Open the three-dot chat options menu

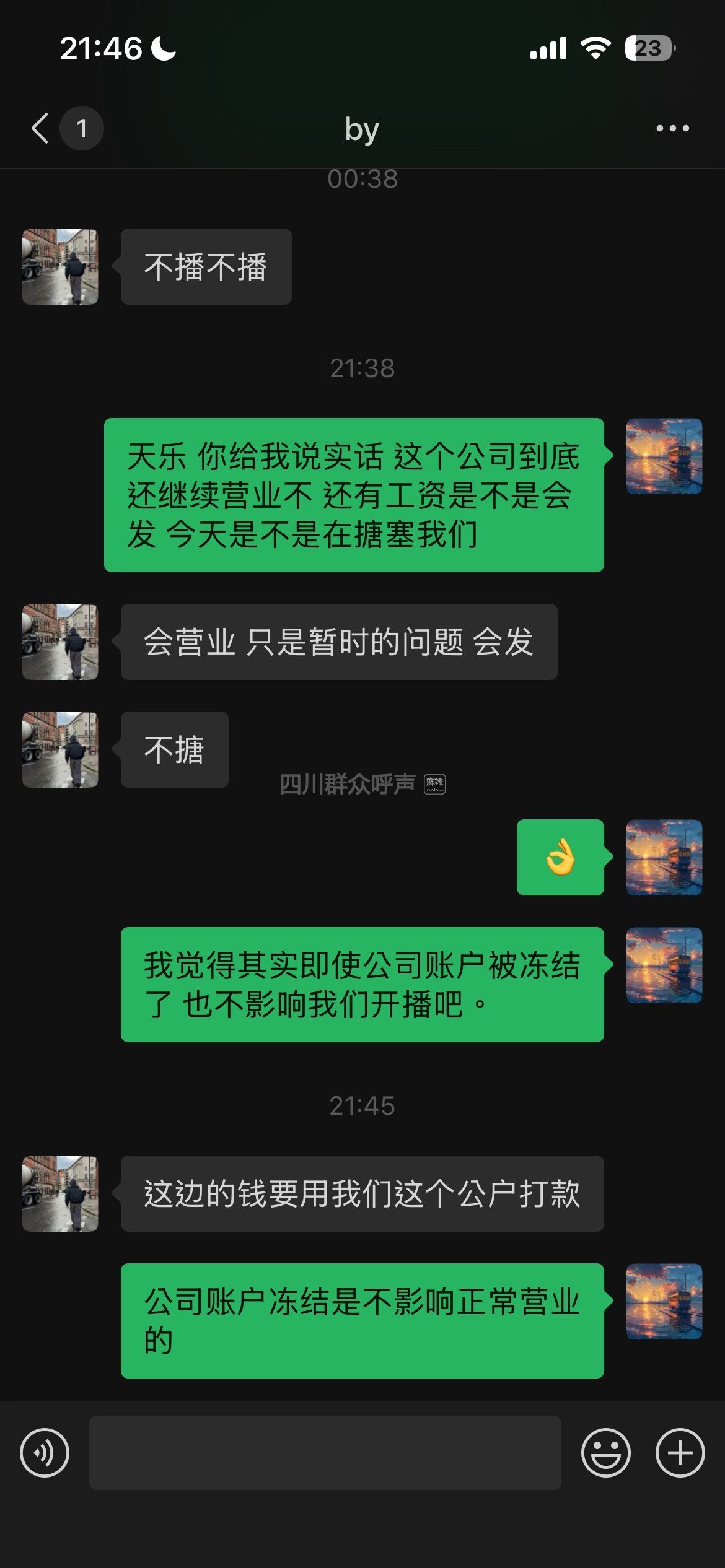pyautogui.click(x=672, y=129)
